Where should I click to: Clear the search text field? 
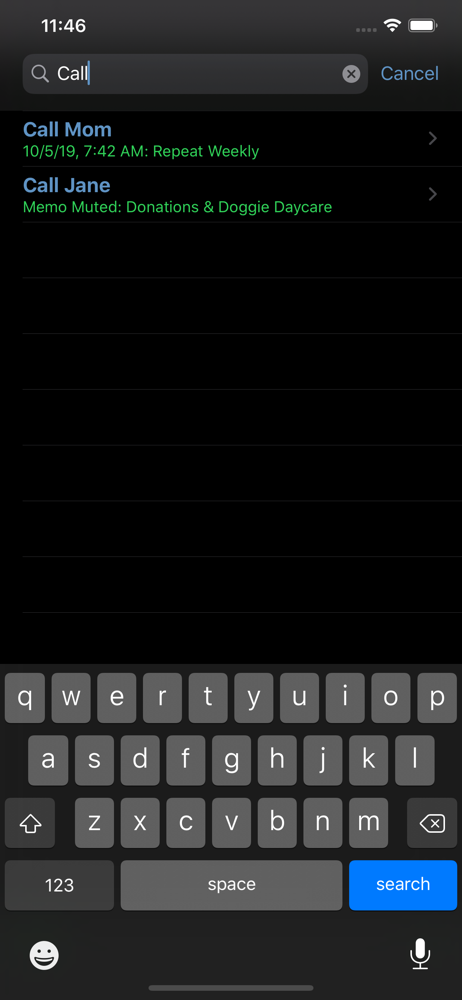tap(351, 75)
